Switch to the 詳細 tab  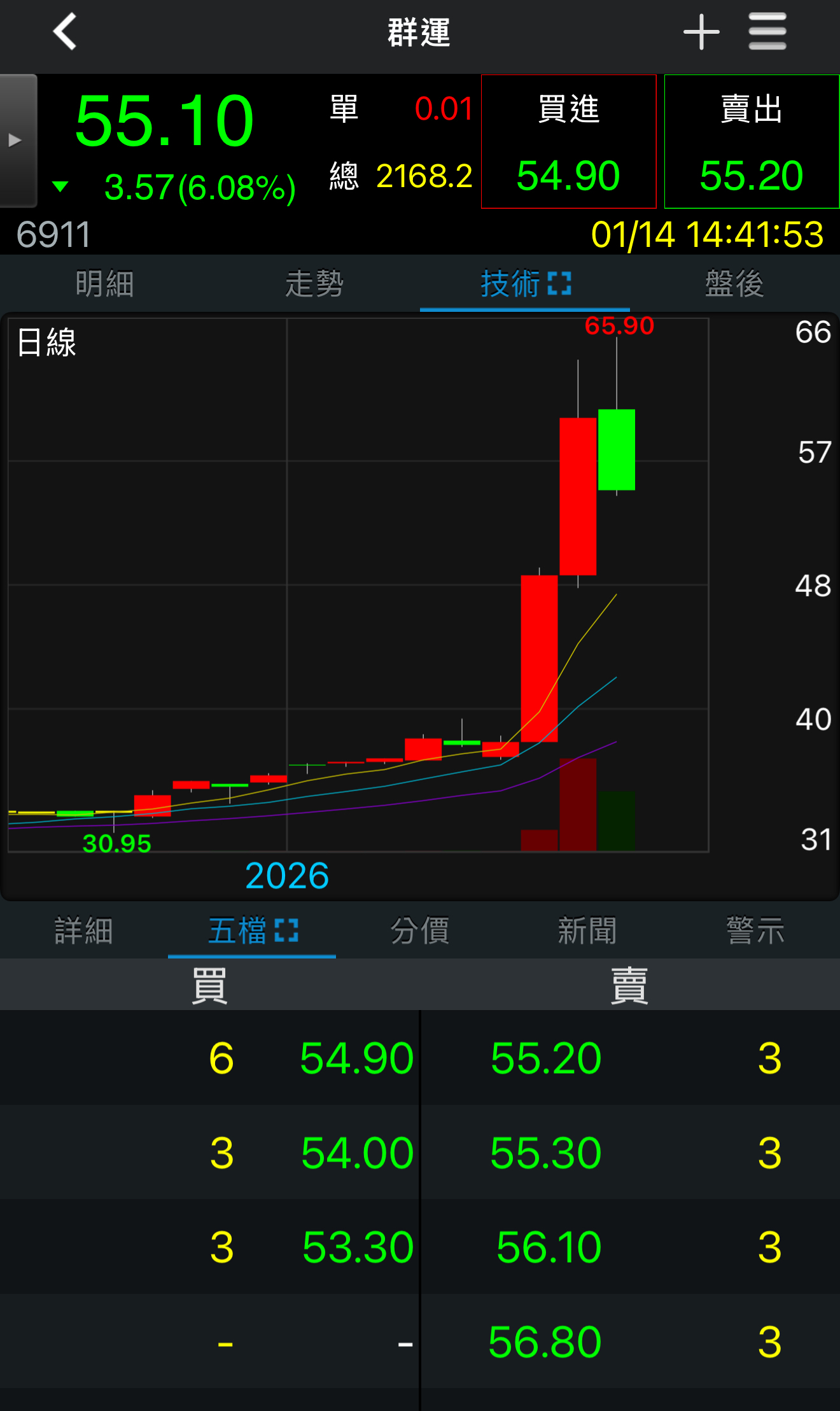click(x=83, y=930)
